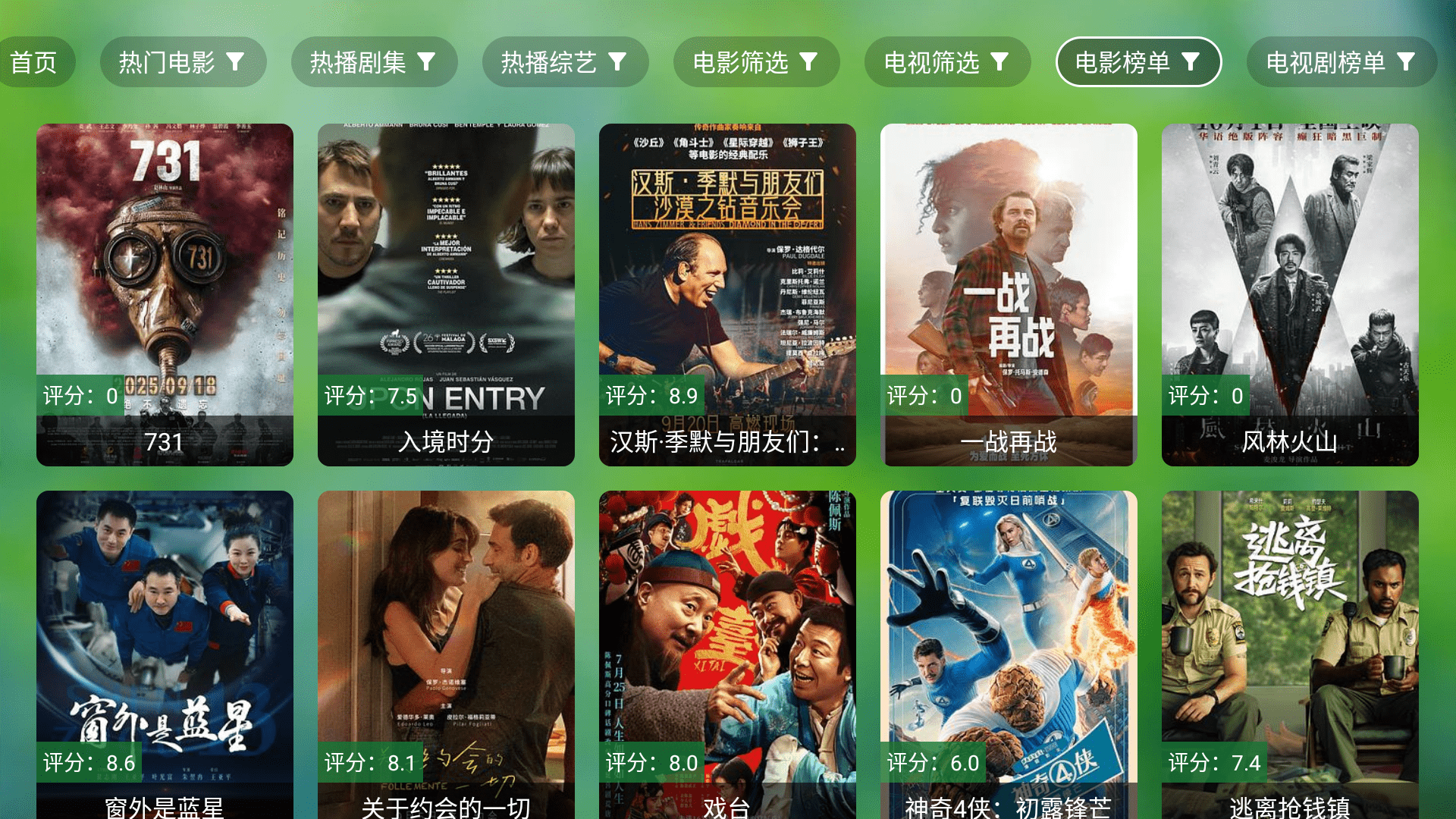This screenshot has height=819, width=1456.
Task: Open 窗外是蓝星 movie details
Action: pyautogui.click(x=165, y=654)
